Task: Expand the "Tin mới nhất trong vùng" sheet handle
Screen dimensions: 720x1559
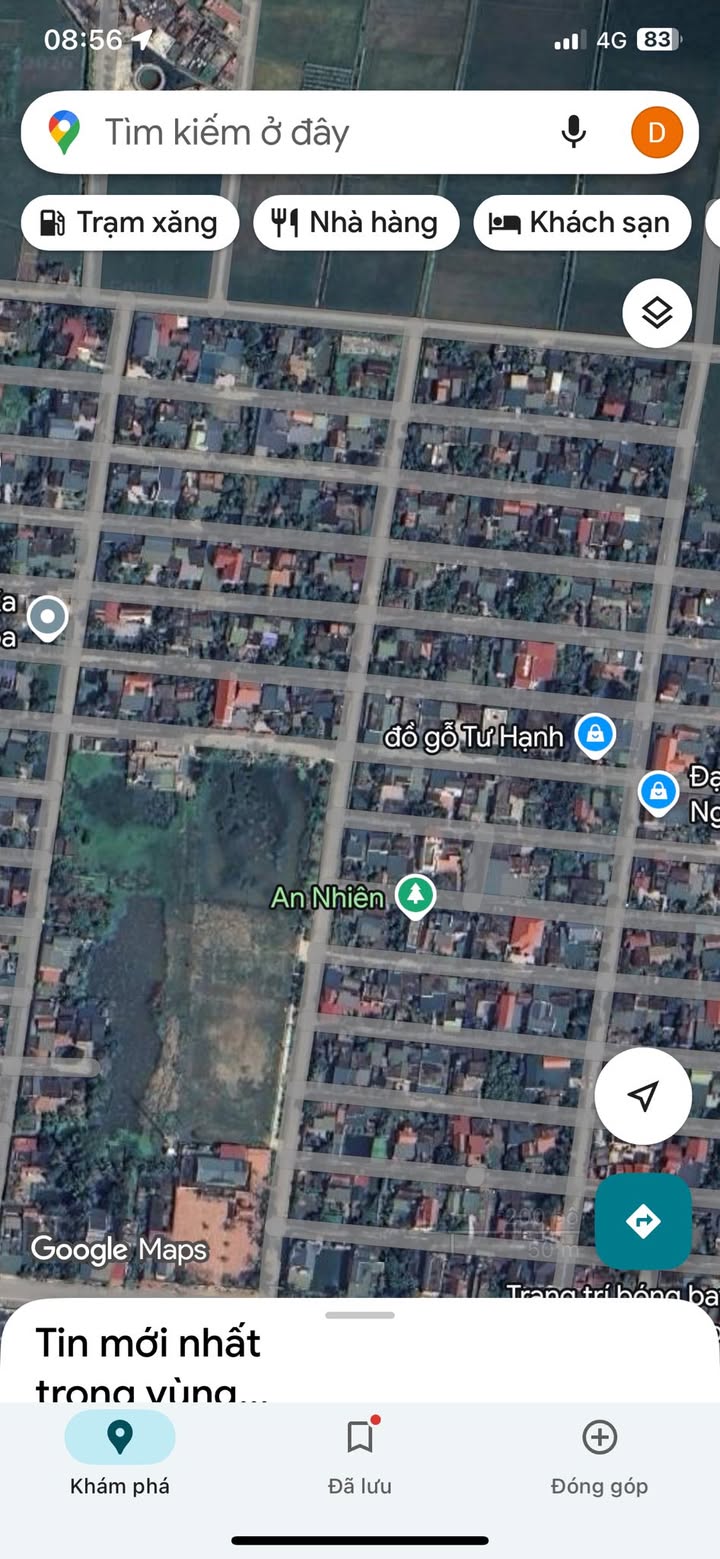Action: (x=360, y=1315)
